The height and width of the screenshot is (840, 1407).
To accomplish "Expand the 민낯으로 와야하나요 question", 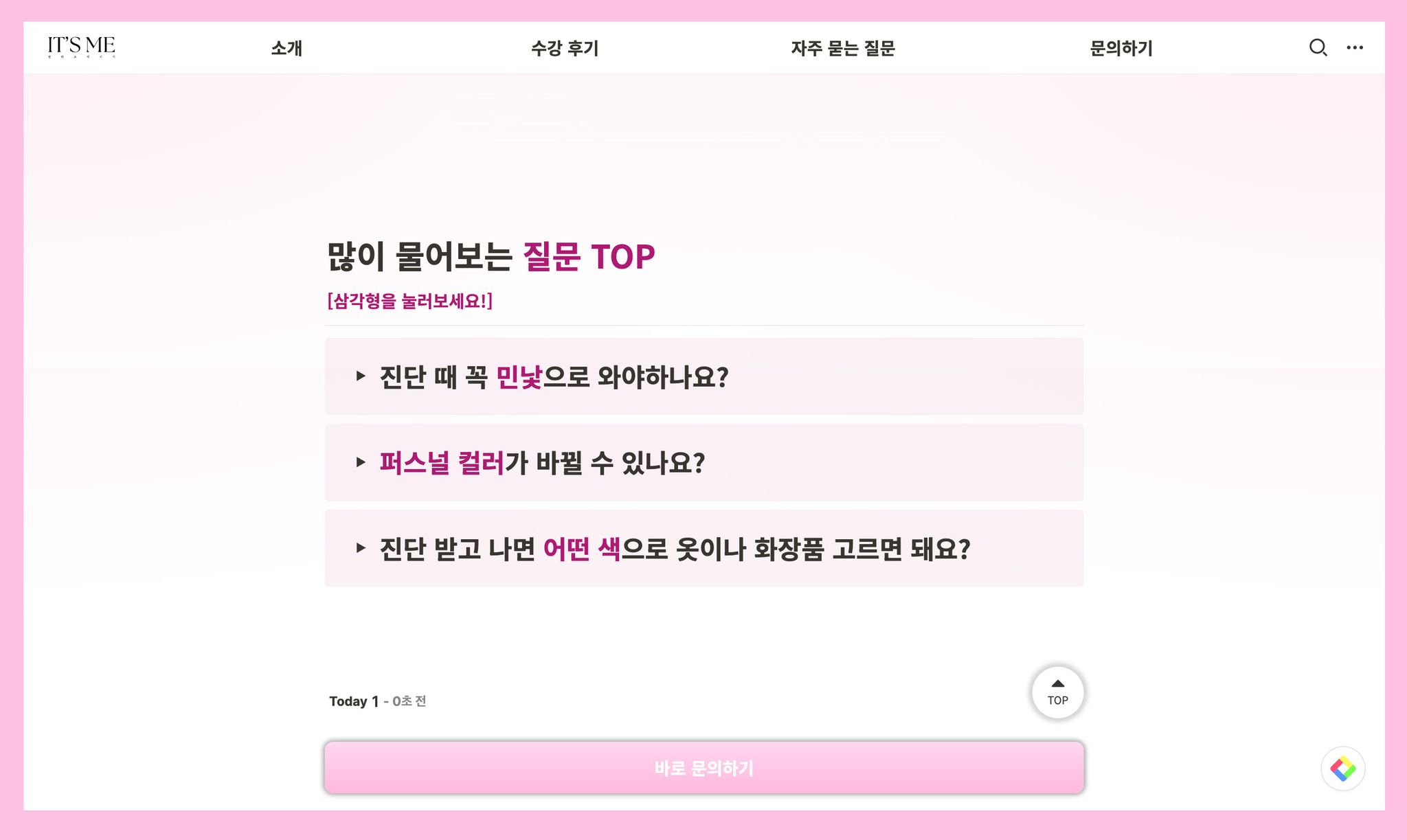I will 361,376.
